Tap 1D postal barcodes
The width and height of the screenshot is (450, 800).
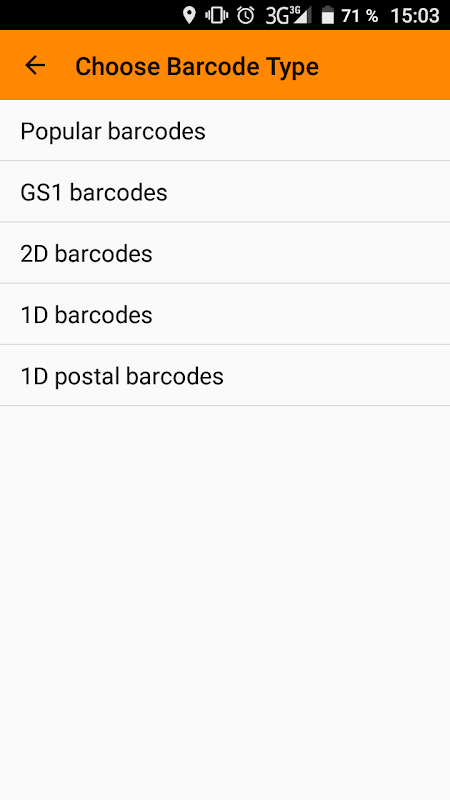click(x=225, y=376)
